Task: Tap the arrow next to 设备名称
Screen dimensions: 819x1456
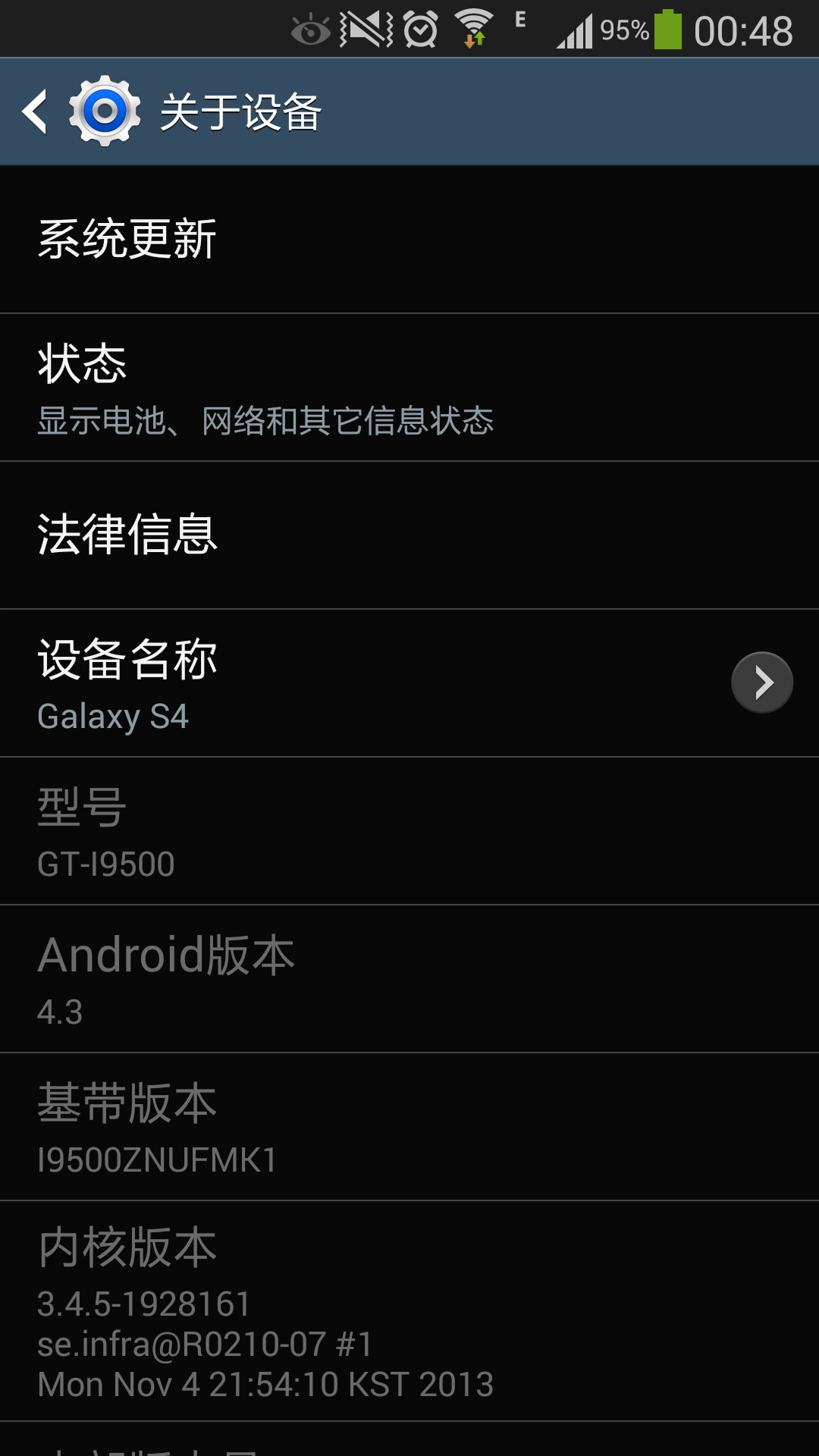Action: click(761, 682)
